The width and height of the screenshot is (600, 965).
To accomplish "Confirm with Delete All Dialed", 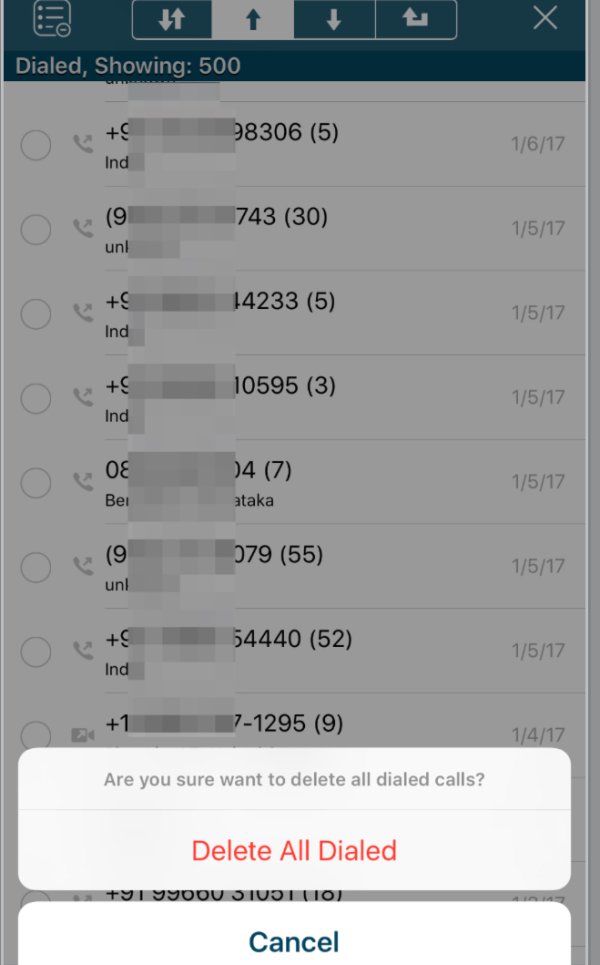I will coord(294,851).
